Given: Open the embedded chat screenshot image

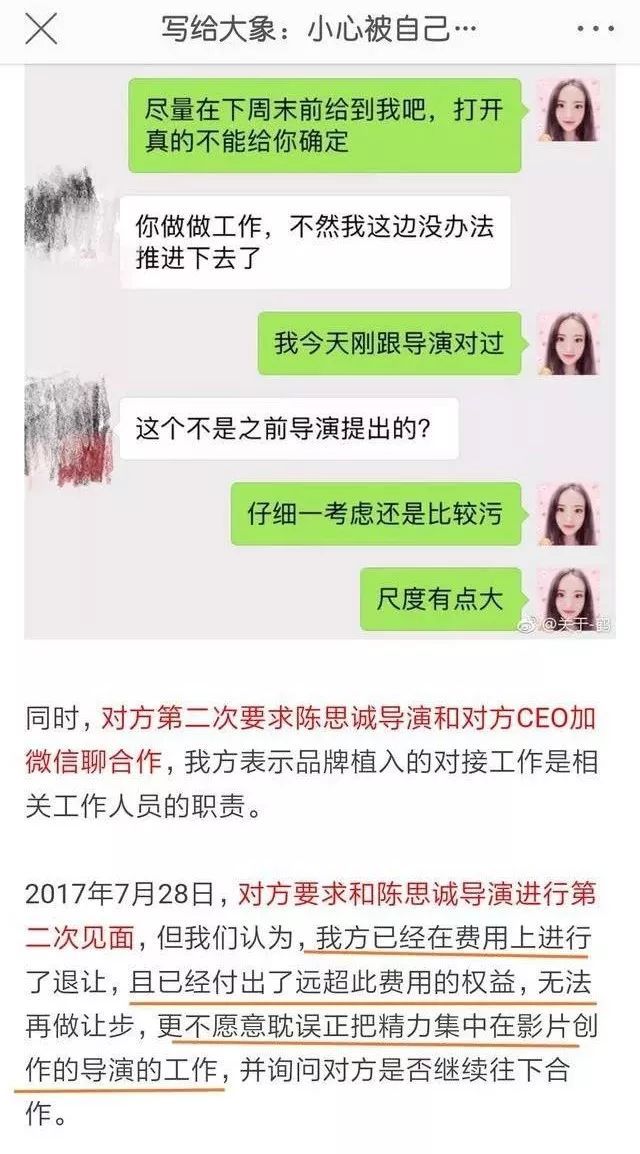Looking at the screenshot, I should pos(320,350).
